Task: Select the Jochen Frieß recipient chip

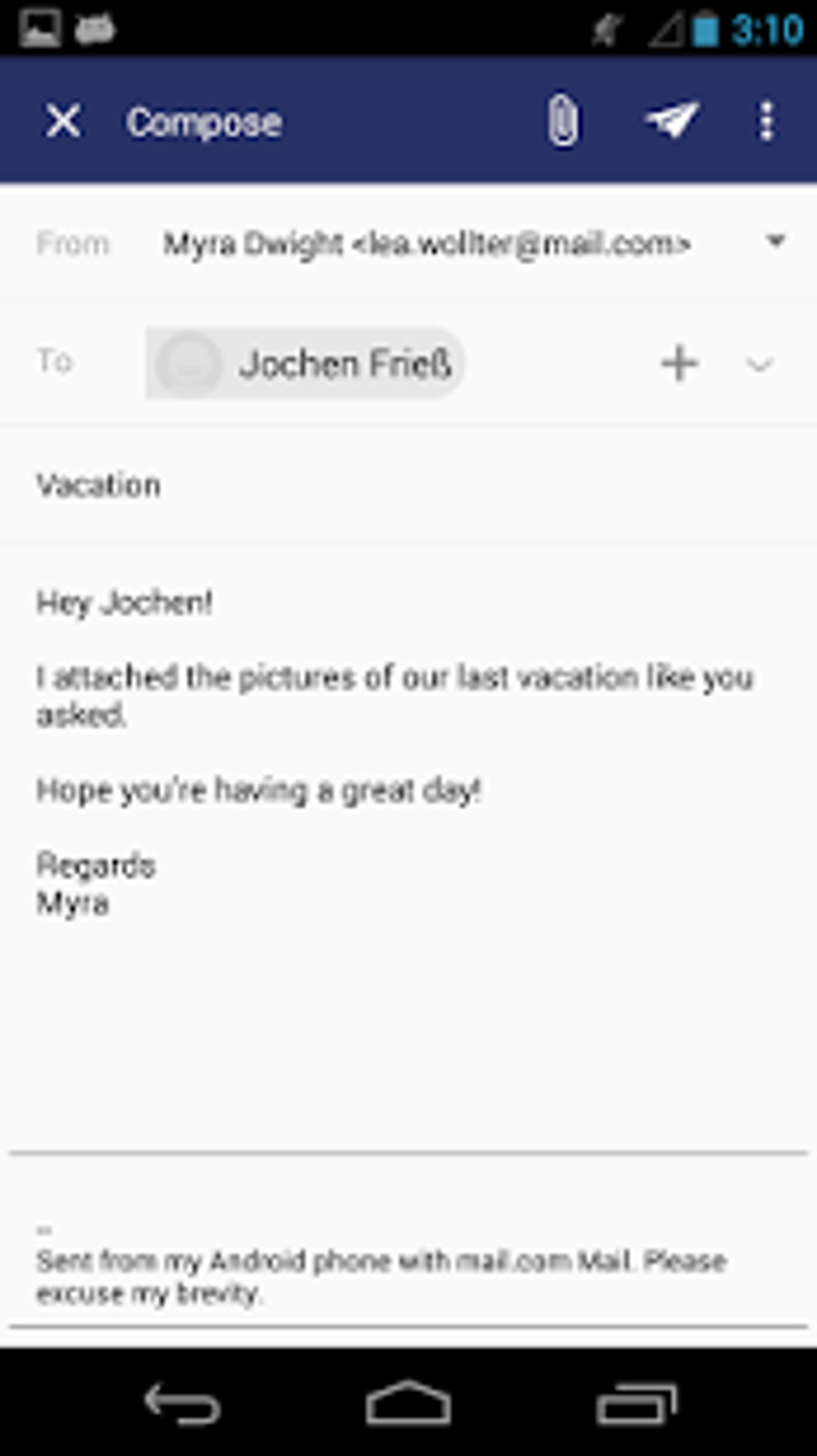Action: point(344,363)
